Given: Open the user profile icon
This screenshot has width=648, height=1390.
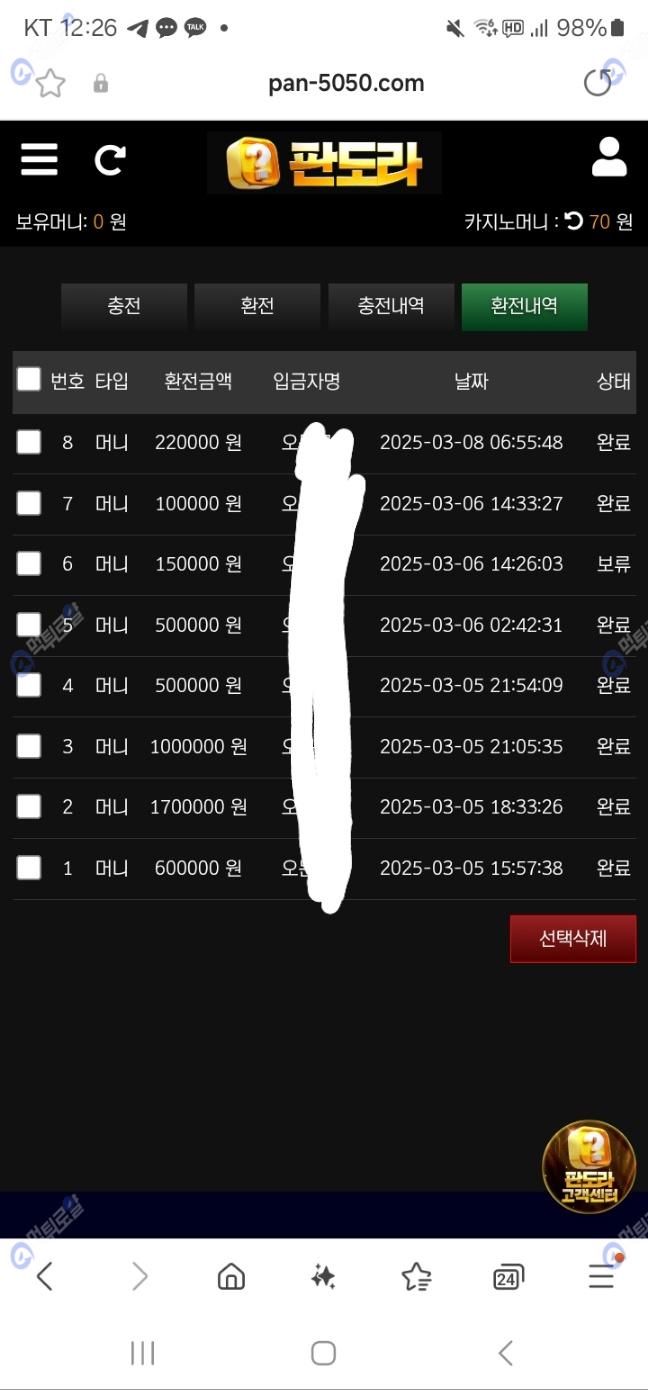Looking at the screenshot, I should pos(608,158).
